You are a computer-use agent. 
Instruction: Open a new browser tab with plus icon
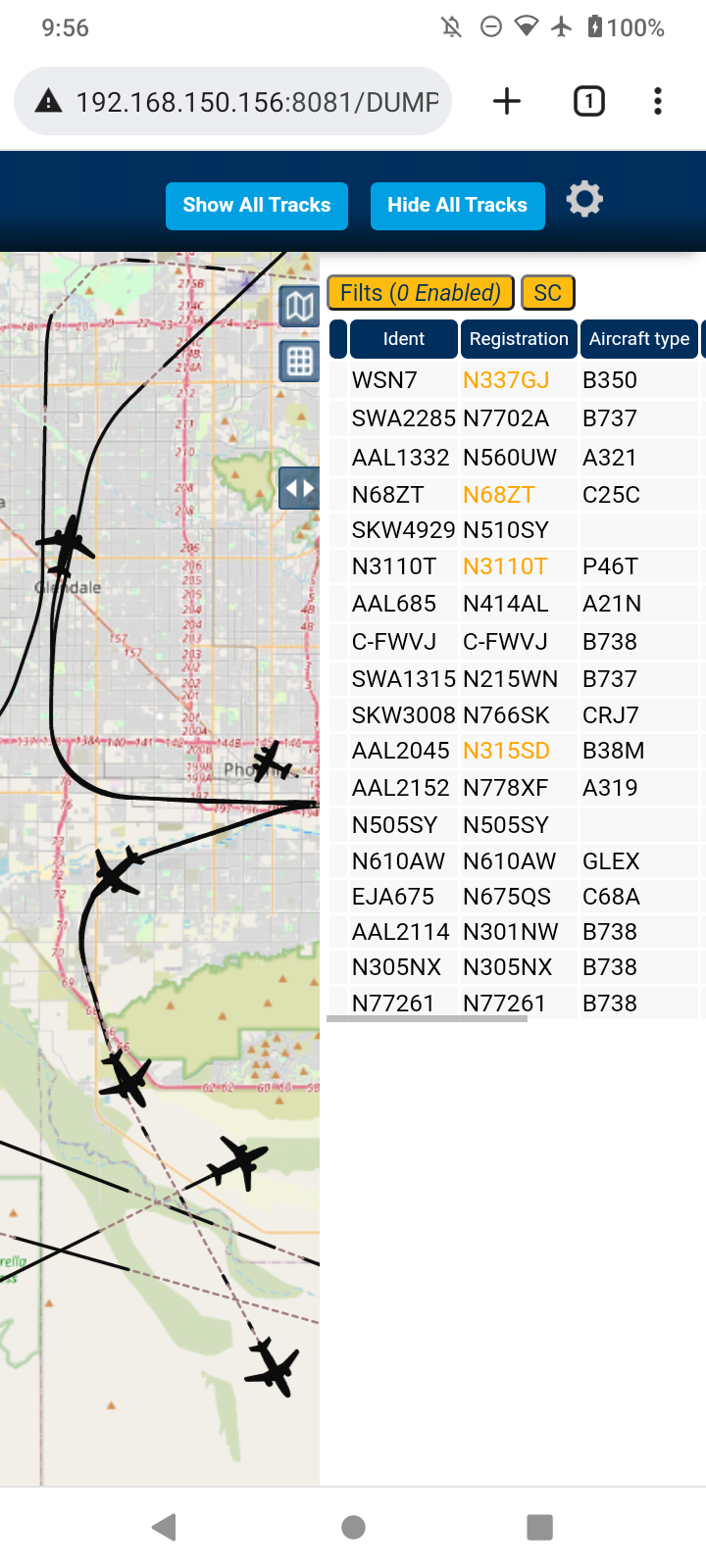[507, 101]
